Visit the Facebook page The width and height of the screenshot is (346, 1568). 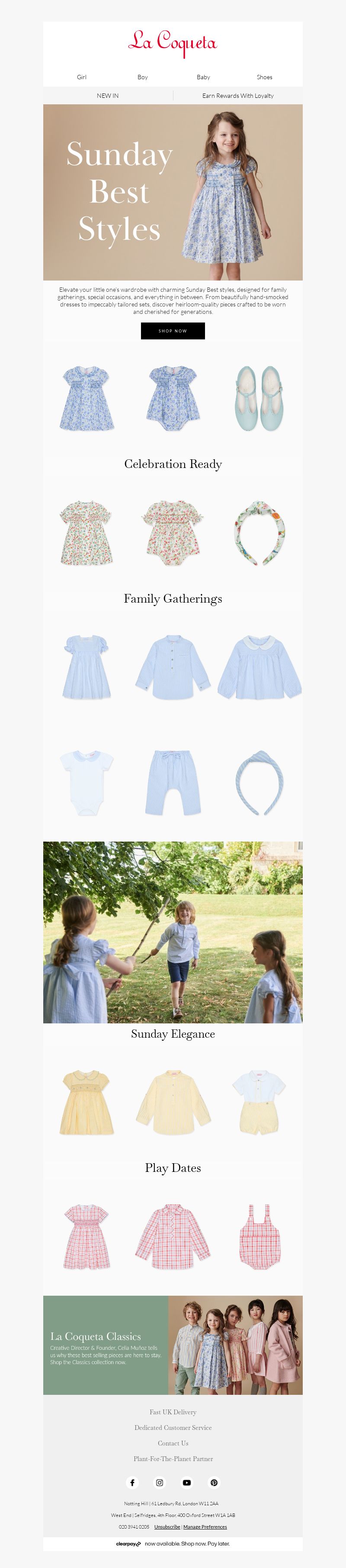(x=132, y=1482)
